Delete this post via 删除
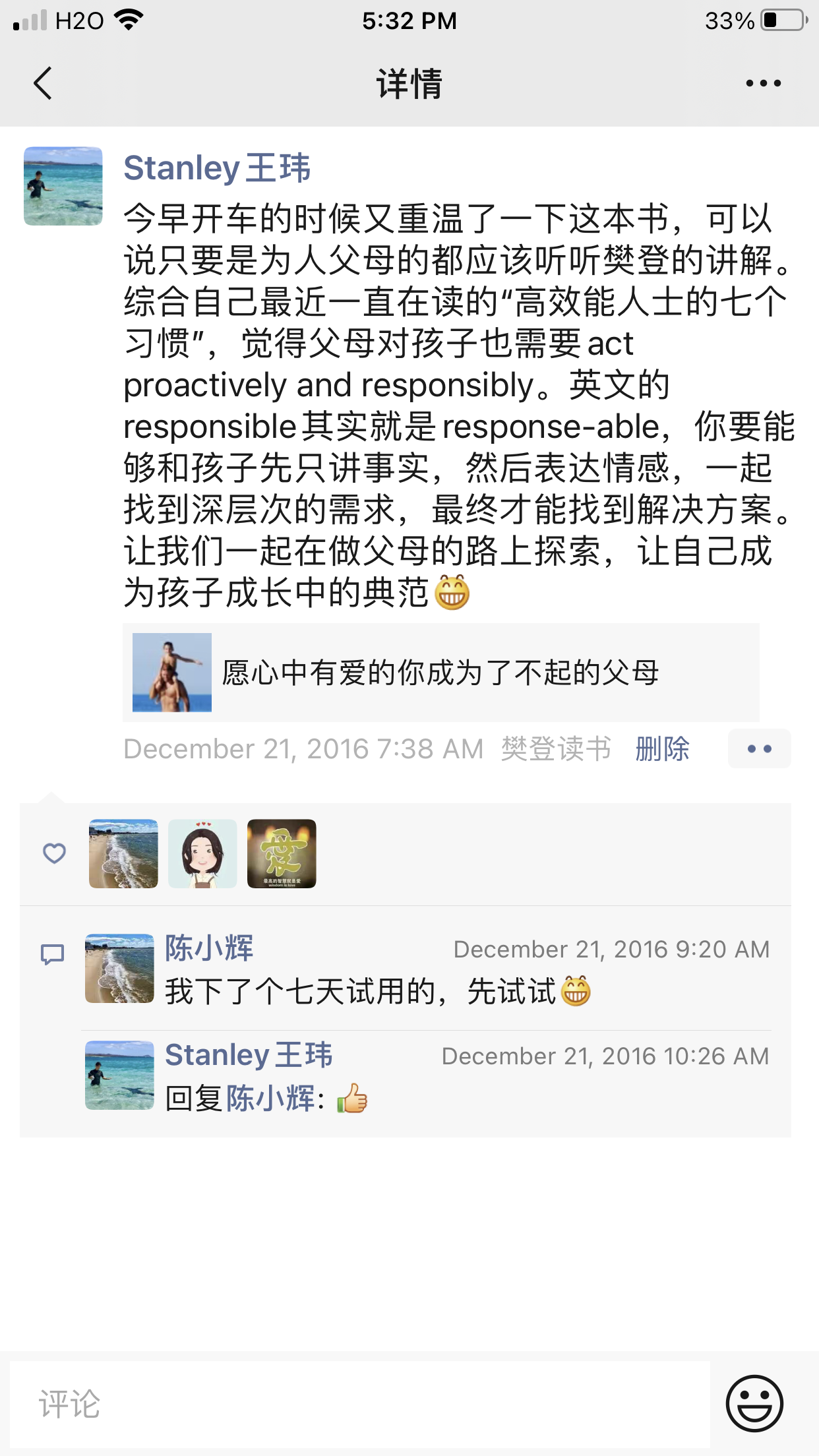 [x=662, y=749]
